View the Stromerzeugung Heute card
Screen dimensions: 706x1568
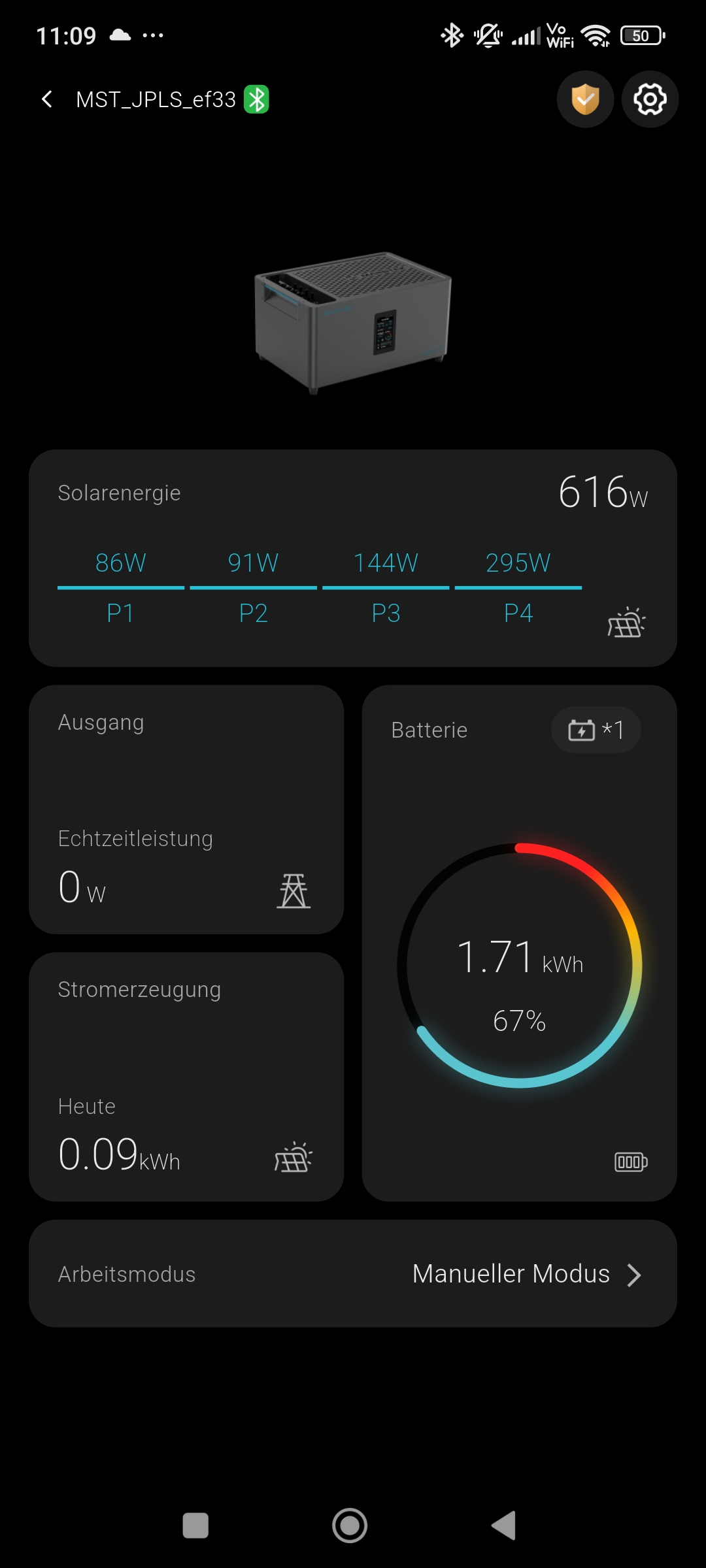click(x=186, y=1076)
